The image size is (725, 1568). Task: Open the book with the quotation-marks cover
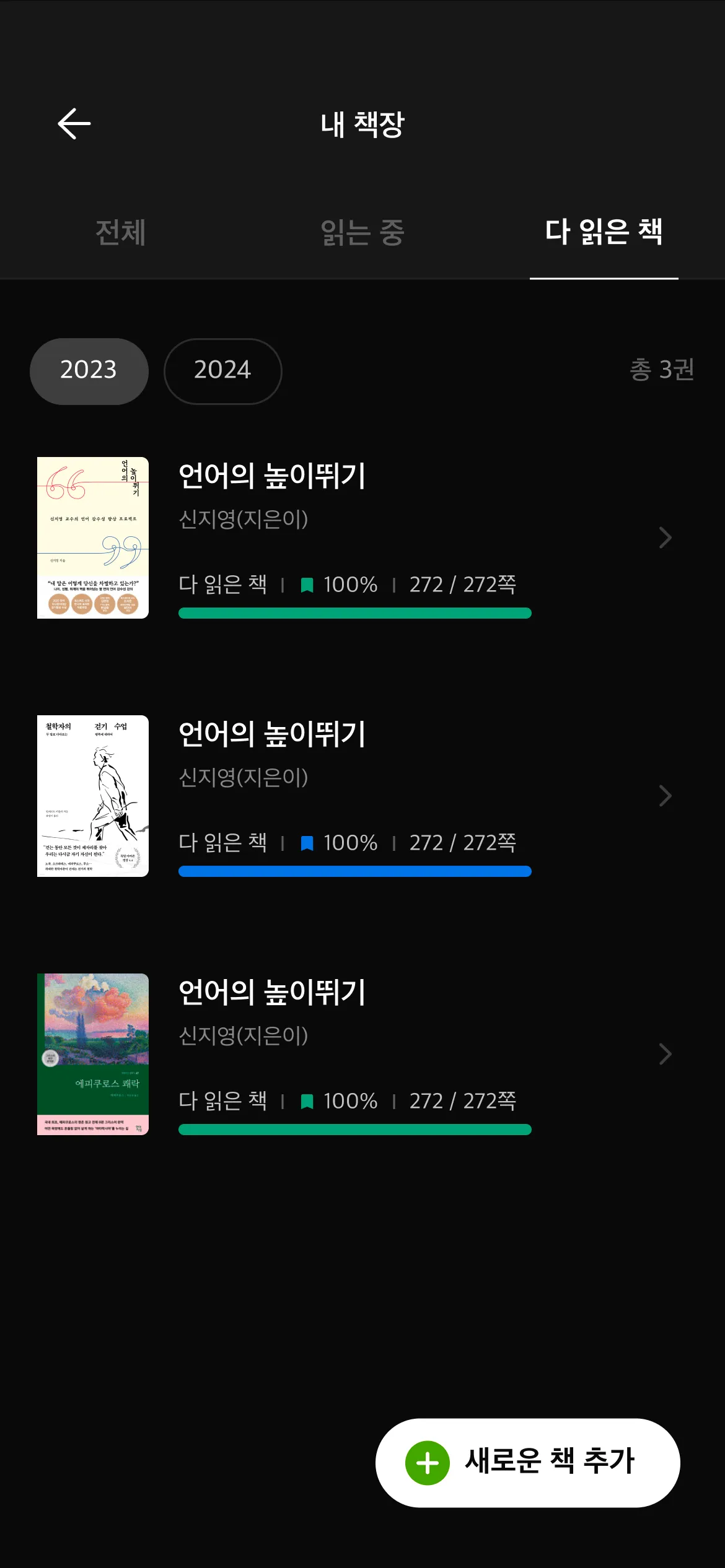point(93,538)
